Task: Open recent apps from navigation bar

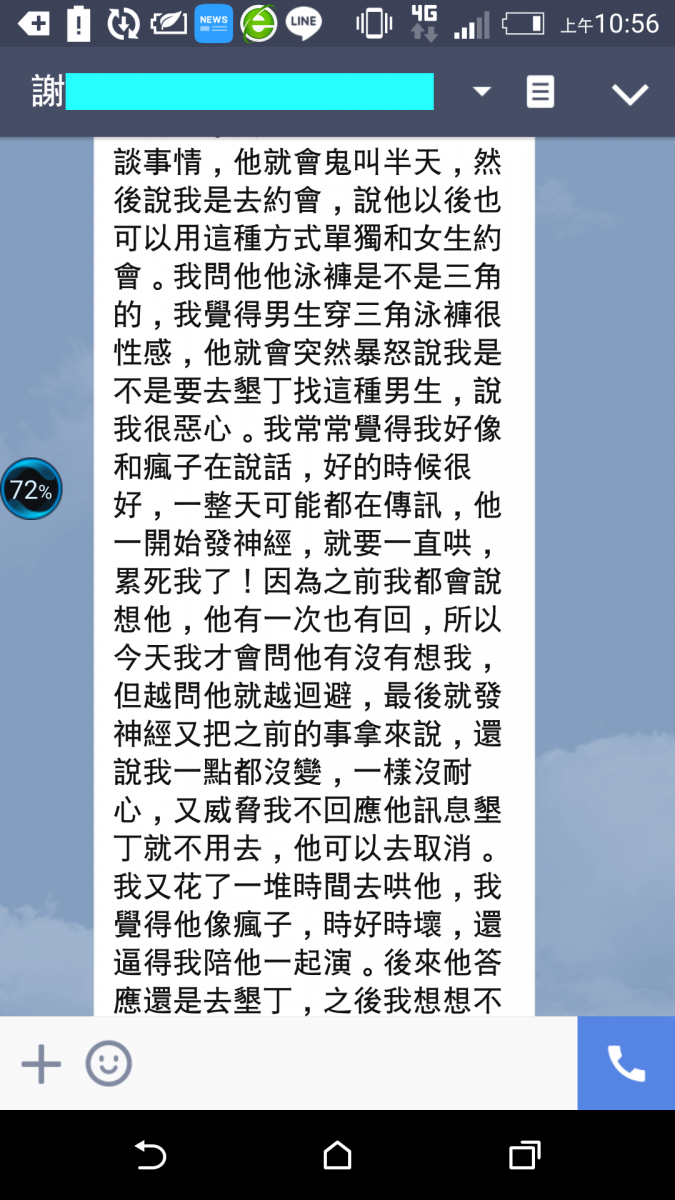Action: [524, 1156]
